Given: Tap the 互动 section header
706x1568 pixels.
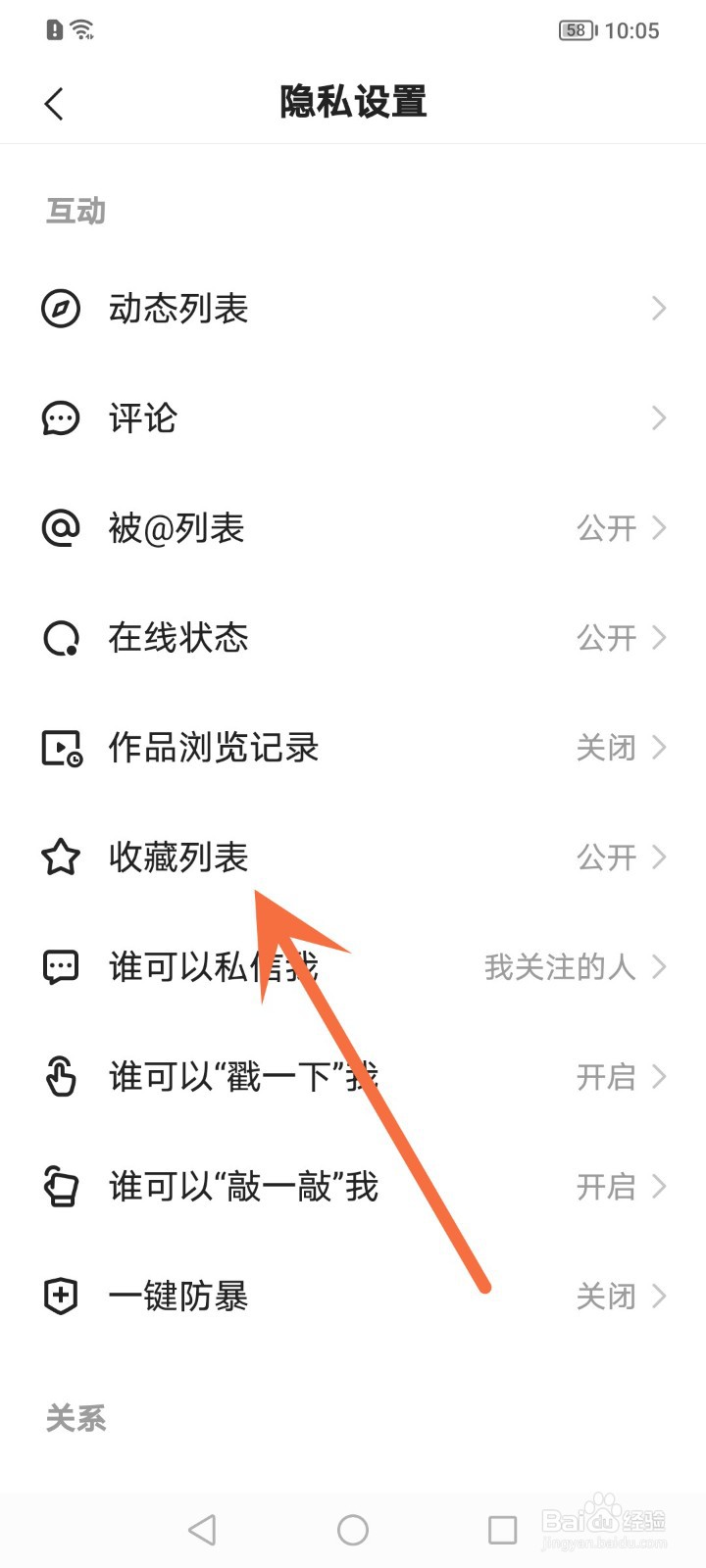Looking at the screenshot, I should (x=76, y=211).
